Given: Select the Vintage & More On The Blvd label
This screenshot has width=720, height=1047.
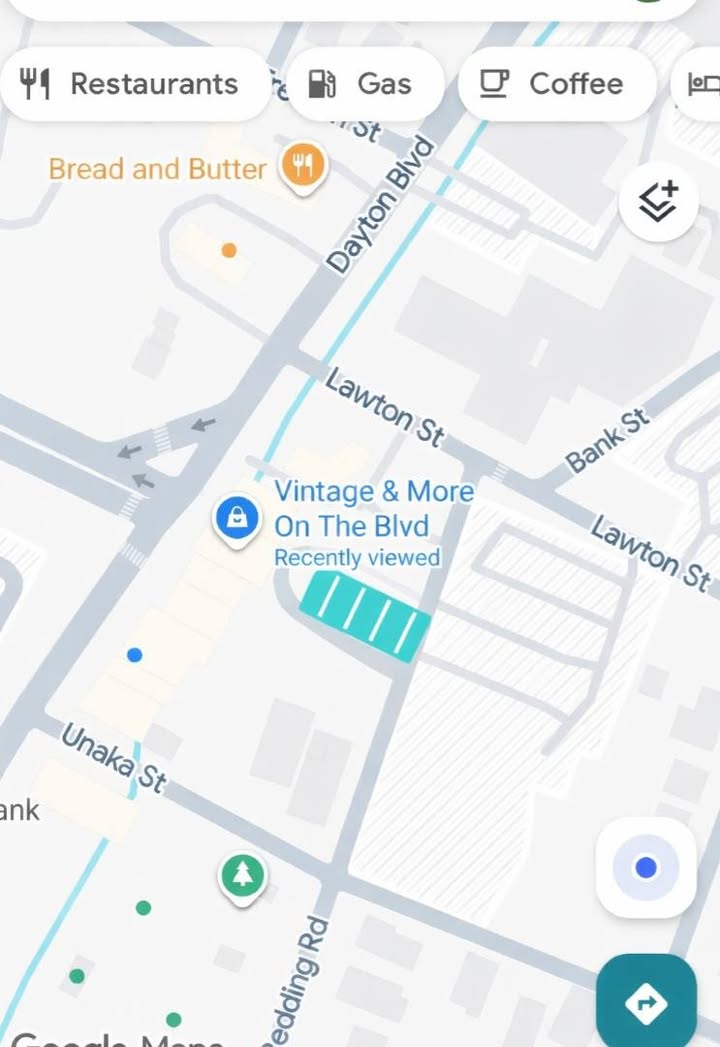Looking at the screenshot, I should pos(374,508).
